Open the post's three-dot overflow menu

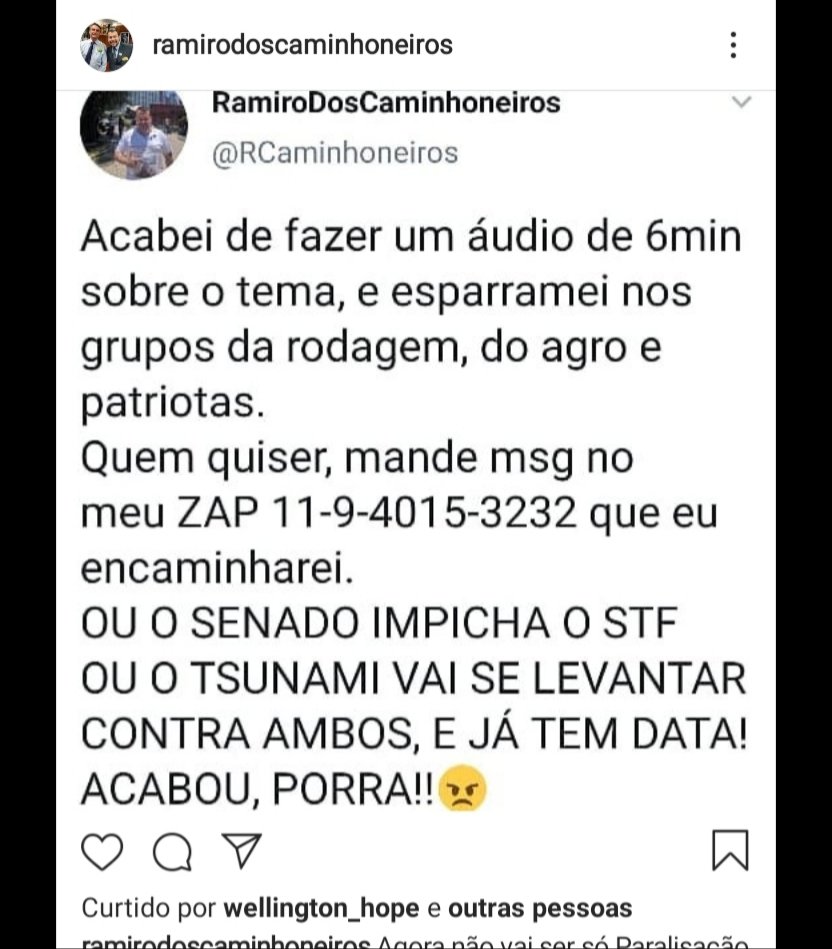[734, 45]
